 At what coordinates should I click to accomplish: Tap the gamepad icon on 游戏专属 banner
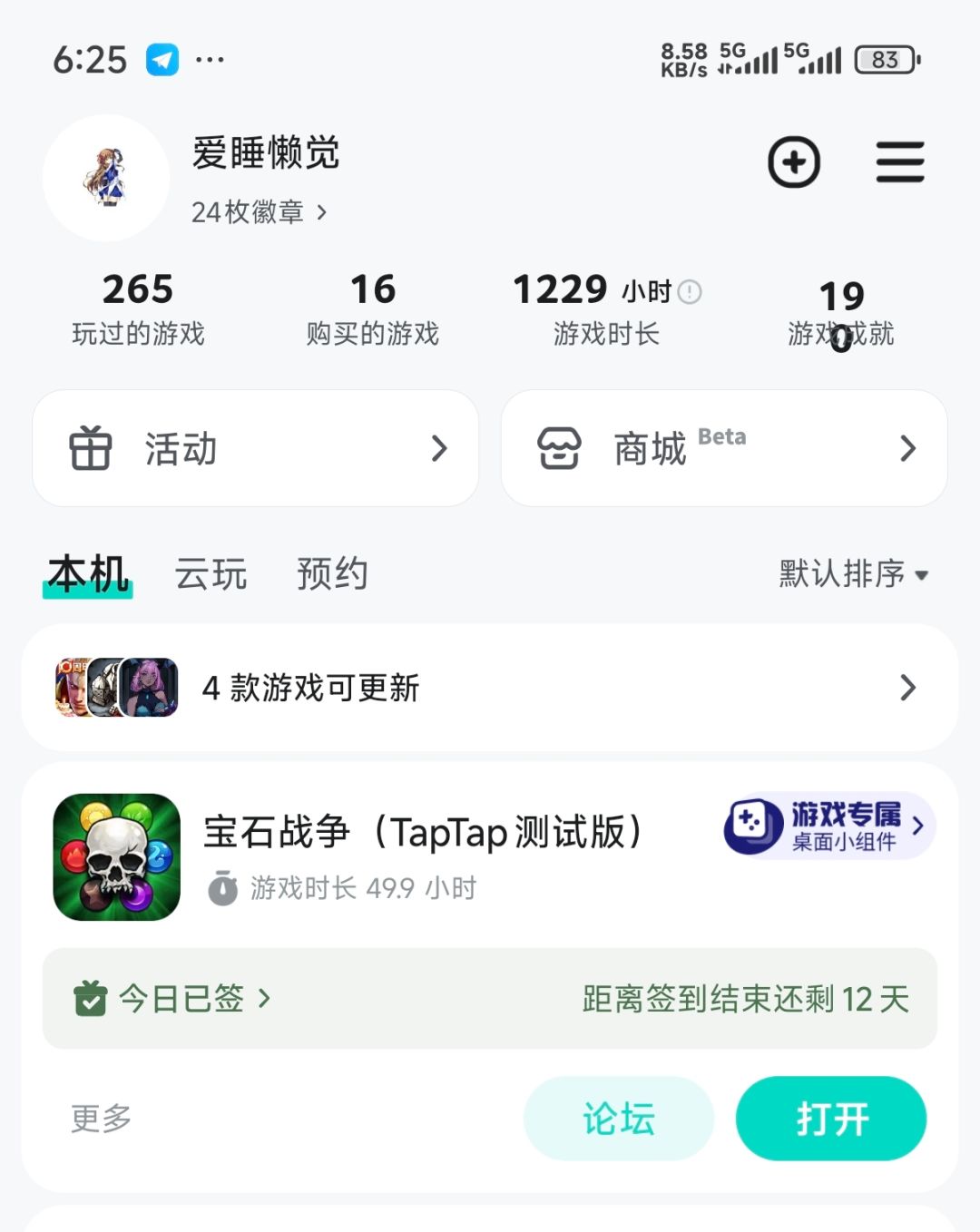(x=752, y=824)
